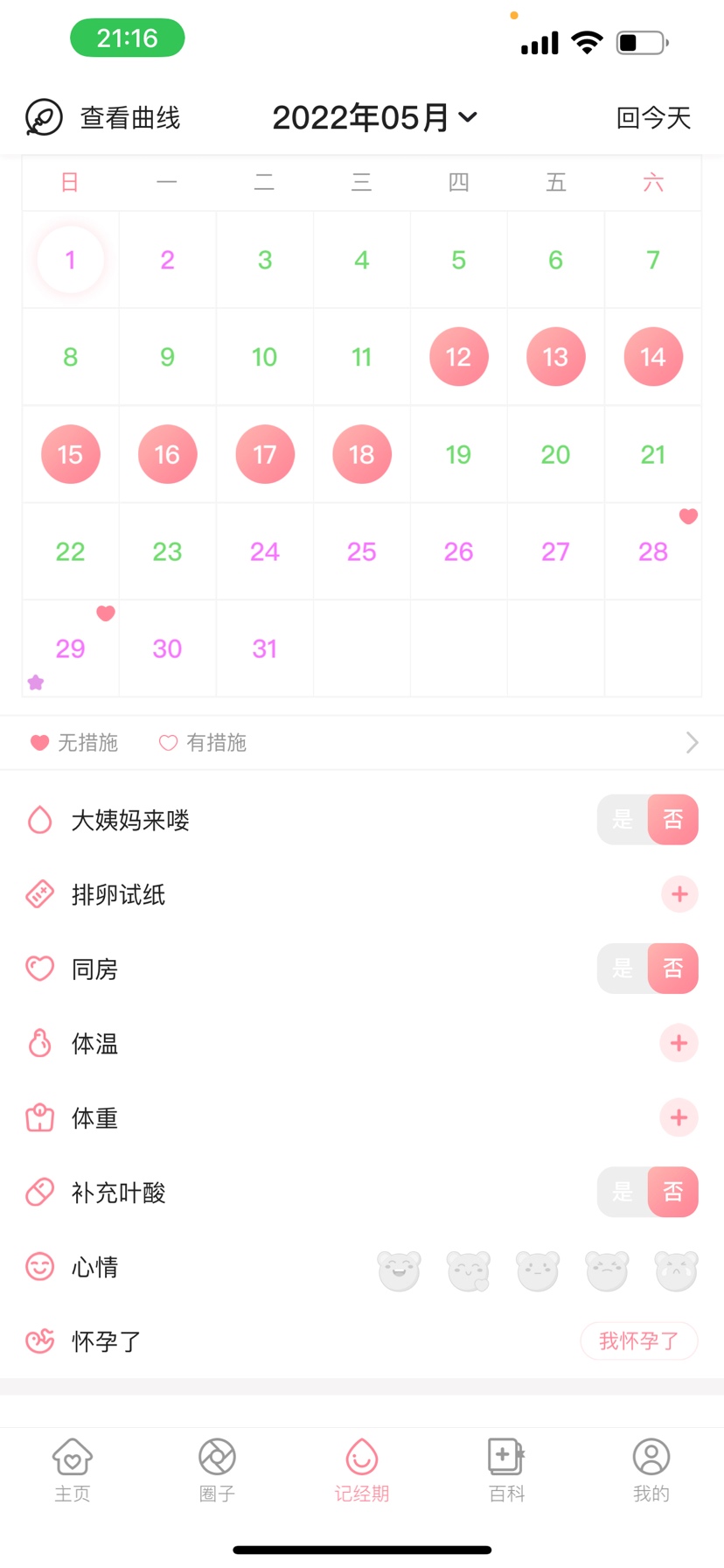724x1568 pixels.
Task: Add a 体重 record
Action: (x=679, y=1117)
